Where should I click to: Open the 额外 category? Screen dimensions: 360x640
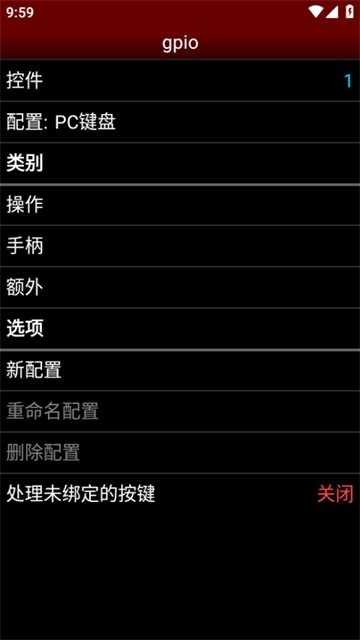coord(180,287)
